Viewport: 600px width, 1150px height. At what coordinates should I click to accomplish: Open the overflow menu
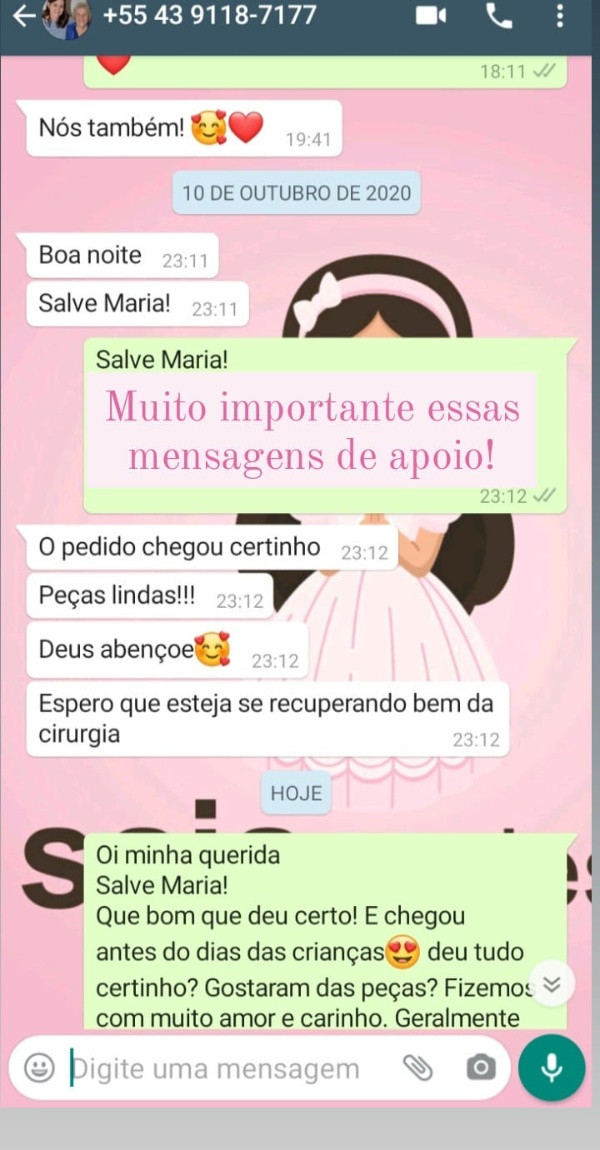[560, 15]
